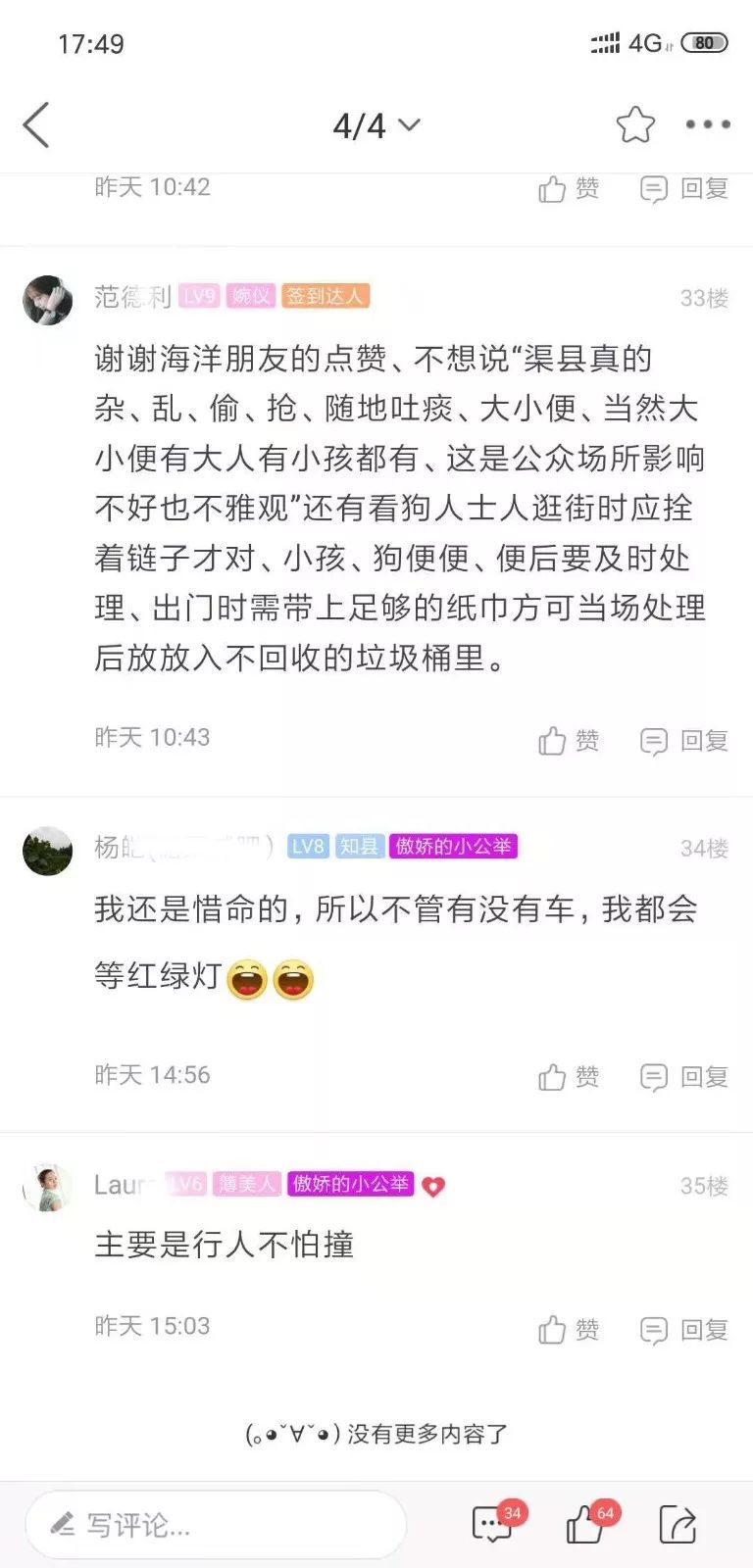Reply to the comment posted at 昨天 10:42
Image resolution: width=753 pixels, height=1568 pixels.
[x=683, y=188]
